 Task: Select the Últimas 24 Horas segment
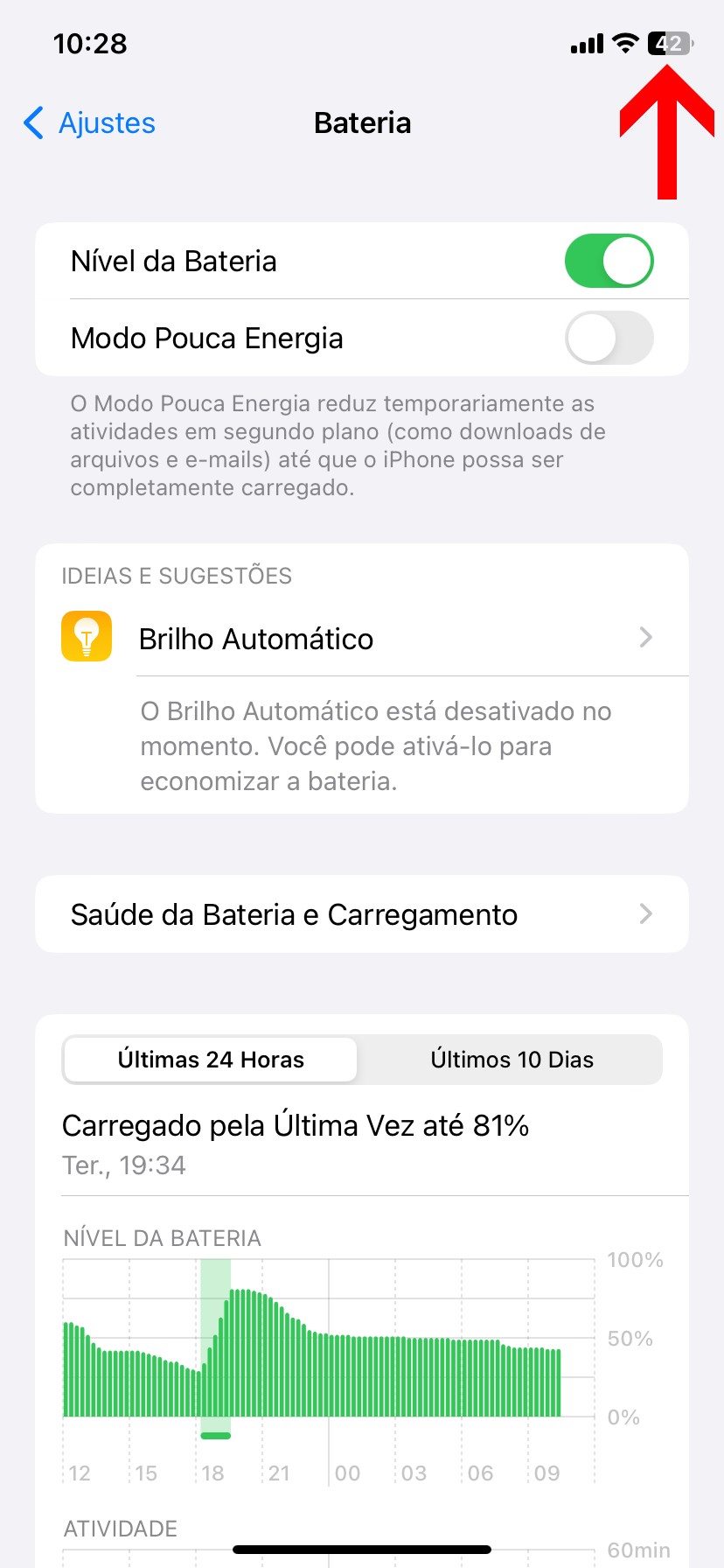click(x=211, y=1060)
